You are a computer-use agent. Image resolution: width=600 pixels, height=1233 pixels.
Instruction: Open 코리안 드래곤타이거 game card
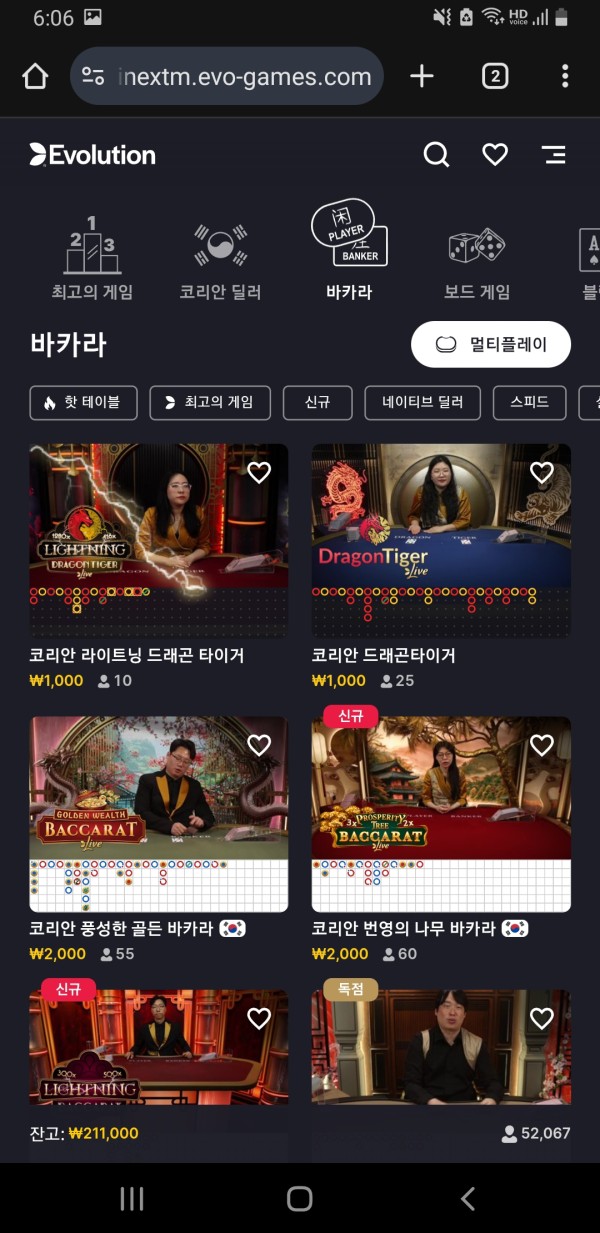click(x=441, y=540)
